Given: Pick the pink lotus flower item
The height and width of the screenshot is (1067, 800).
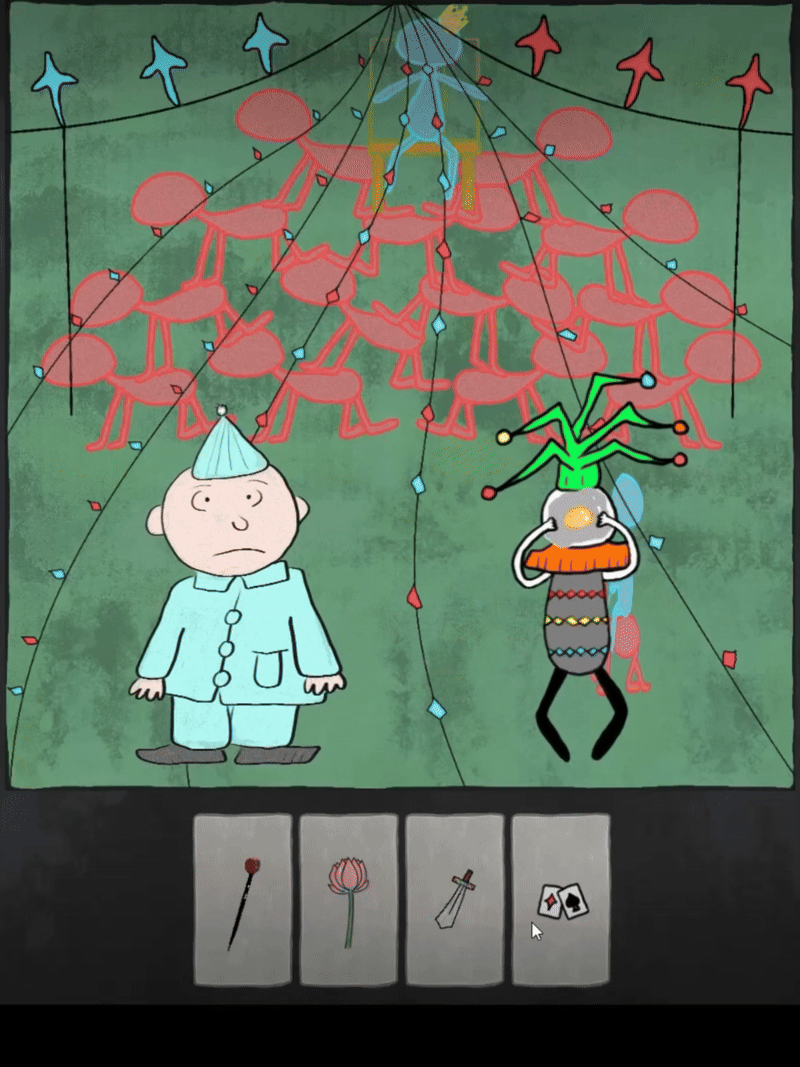Looking at the screenshot, I should pos(349,899).
